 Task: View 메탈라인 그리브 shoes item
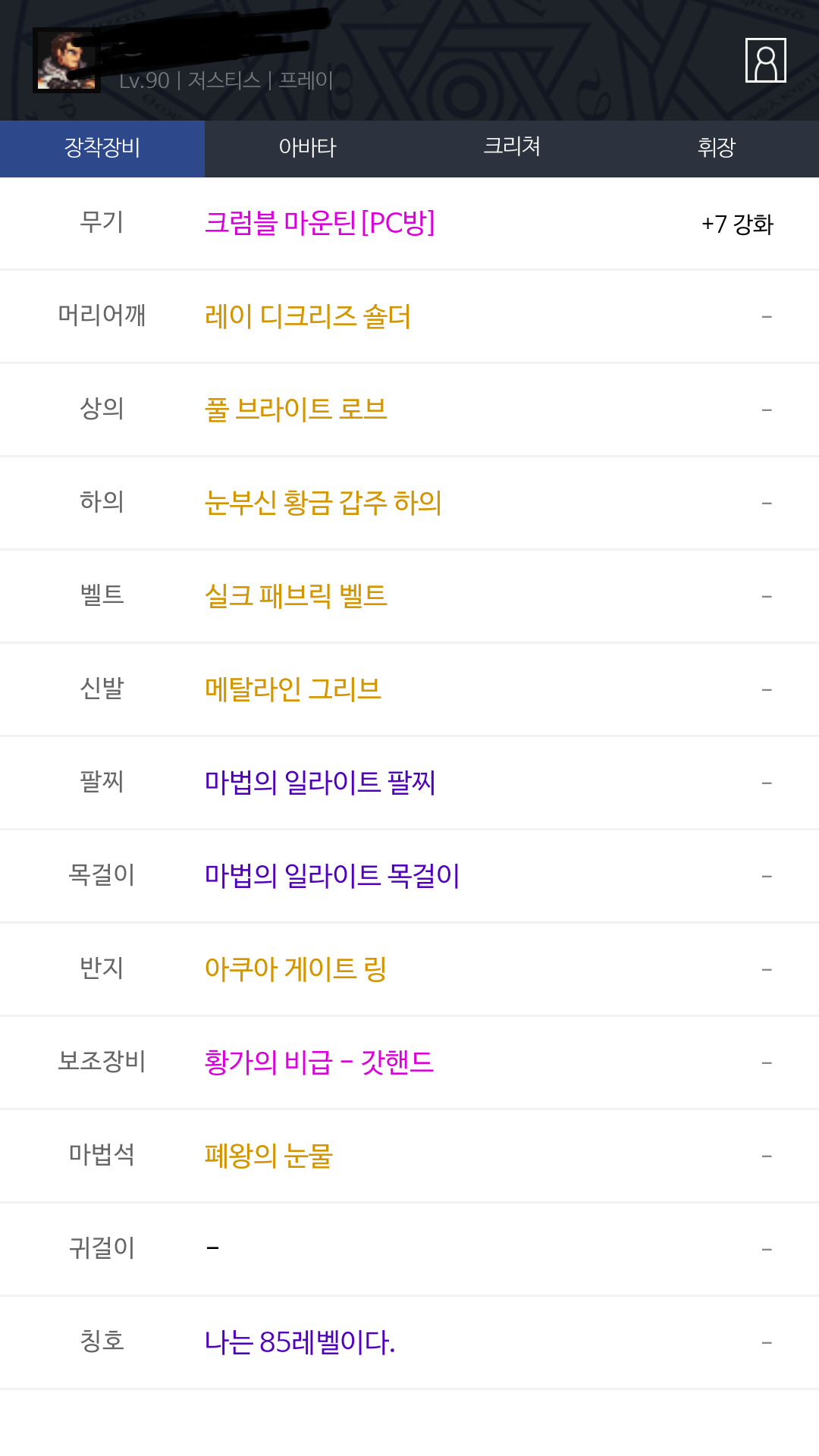click(293, 689)
